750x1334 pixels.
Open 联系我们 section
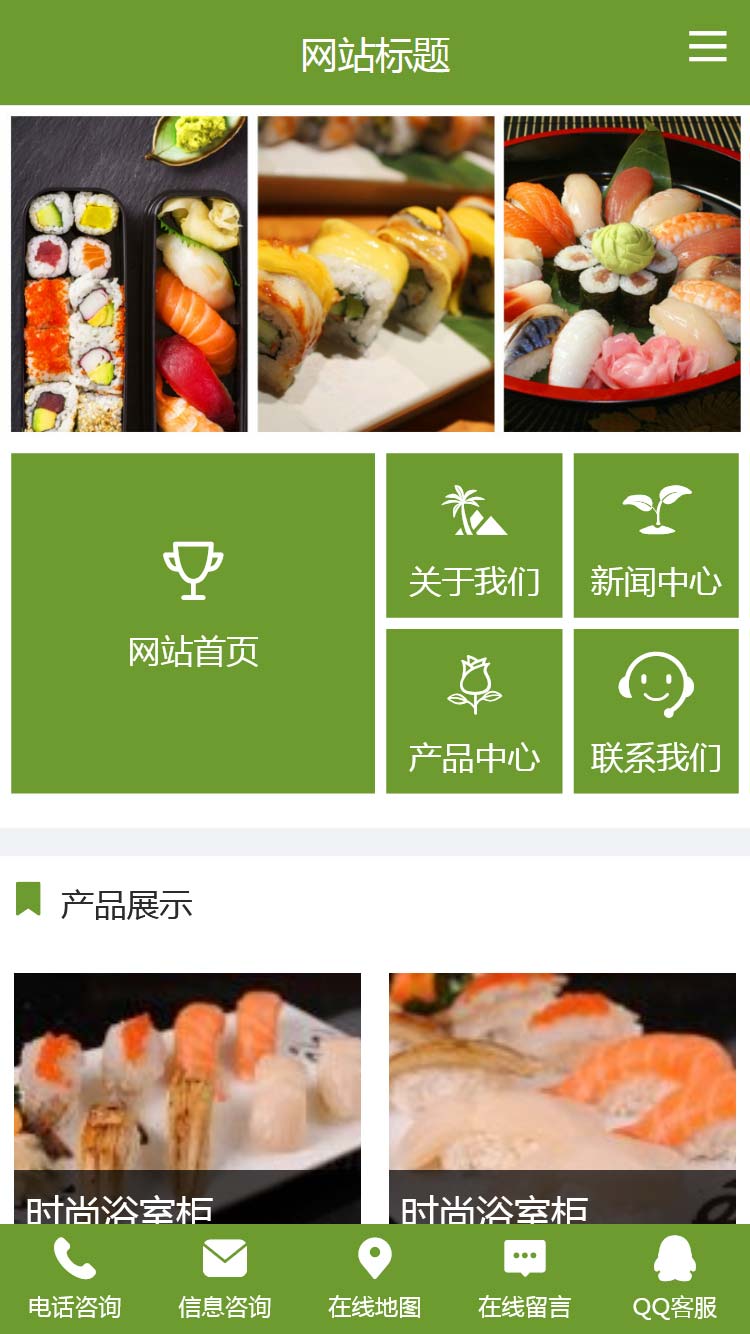pyautogui.click(x=656, y=711)
